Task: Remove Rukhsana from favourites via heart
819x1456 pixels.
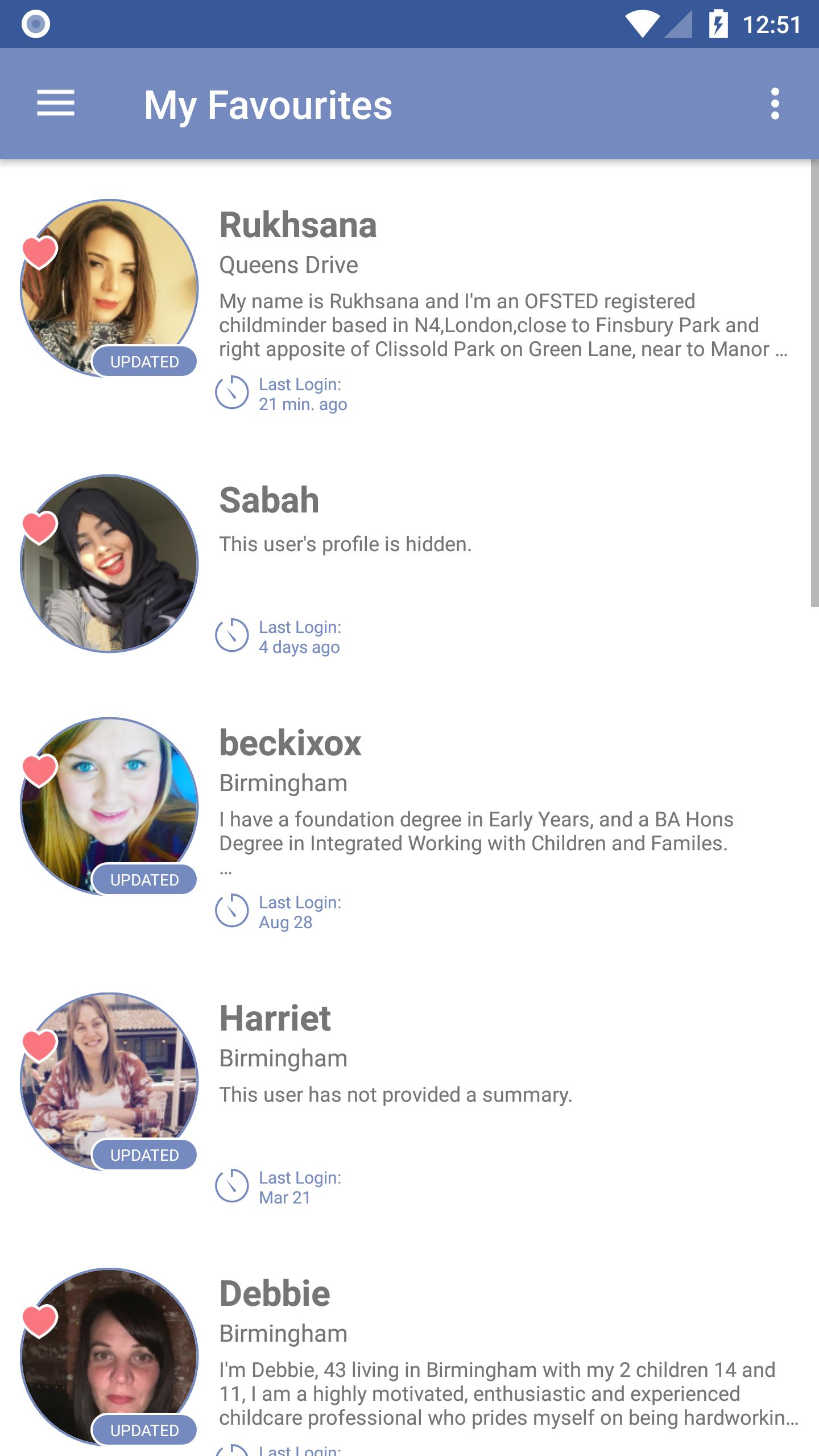Action: pyautogui.click(x=39, y=252)
